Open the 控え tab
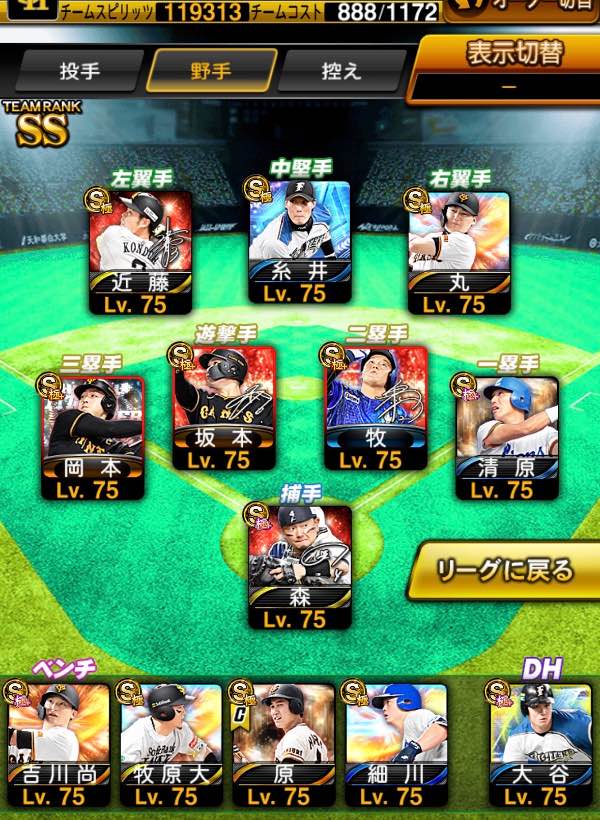This screenshot has width=600, height=820. [342, 71]
